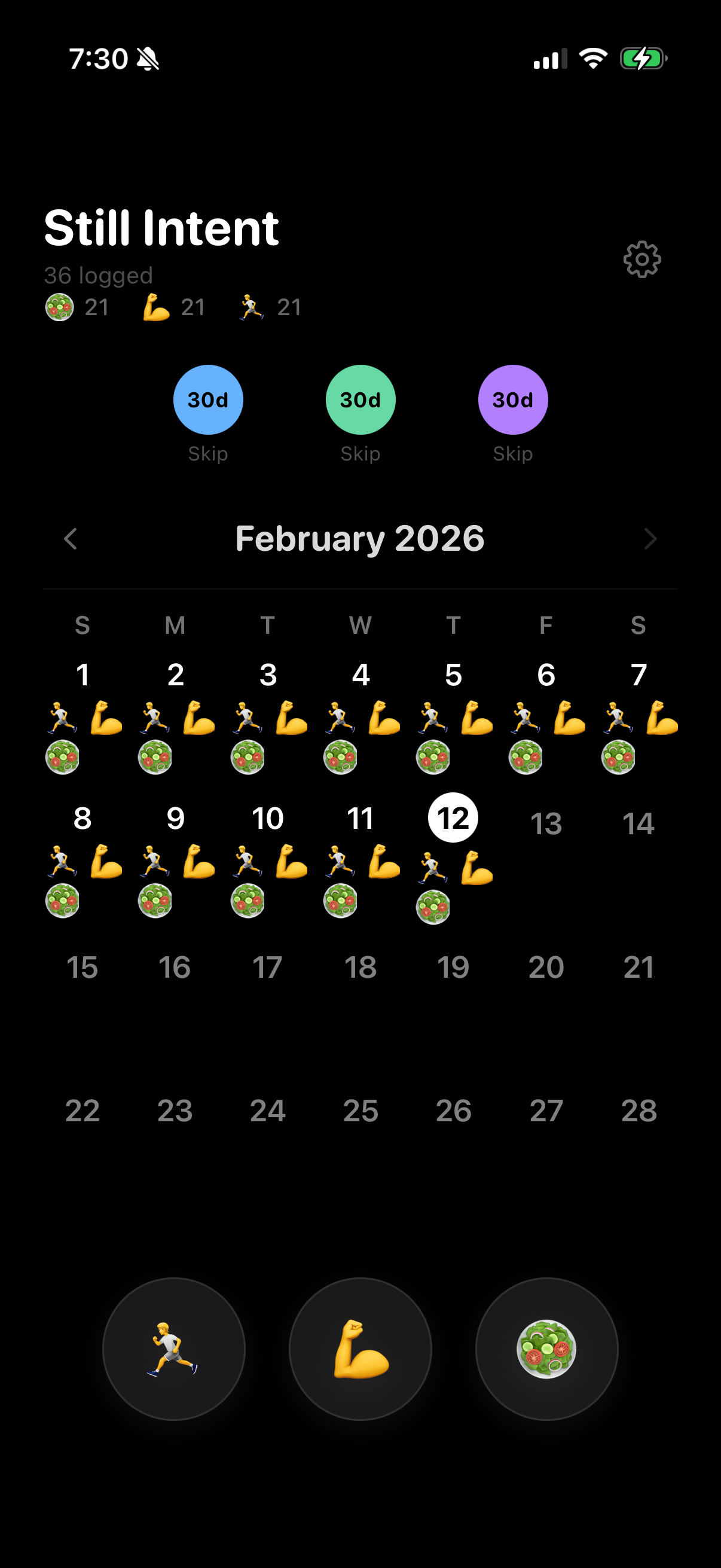Tap the salad emoji on February 11

(x=340, y=902)
